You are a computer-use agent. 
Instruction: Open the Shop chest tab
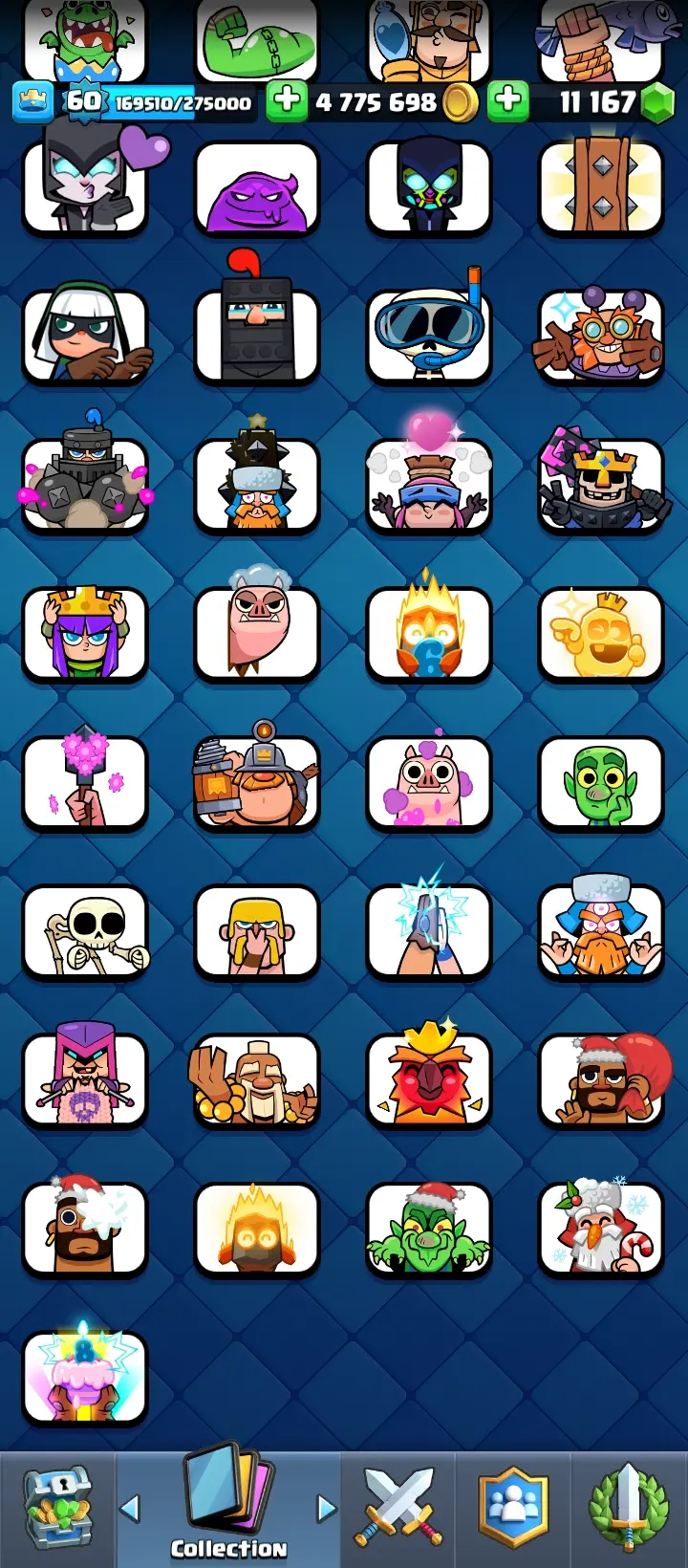[57, 1509]
